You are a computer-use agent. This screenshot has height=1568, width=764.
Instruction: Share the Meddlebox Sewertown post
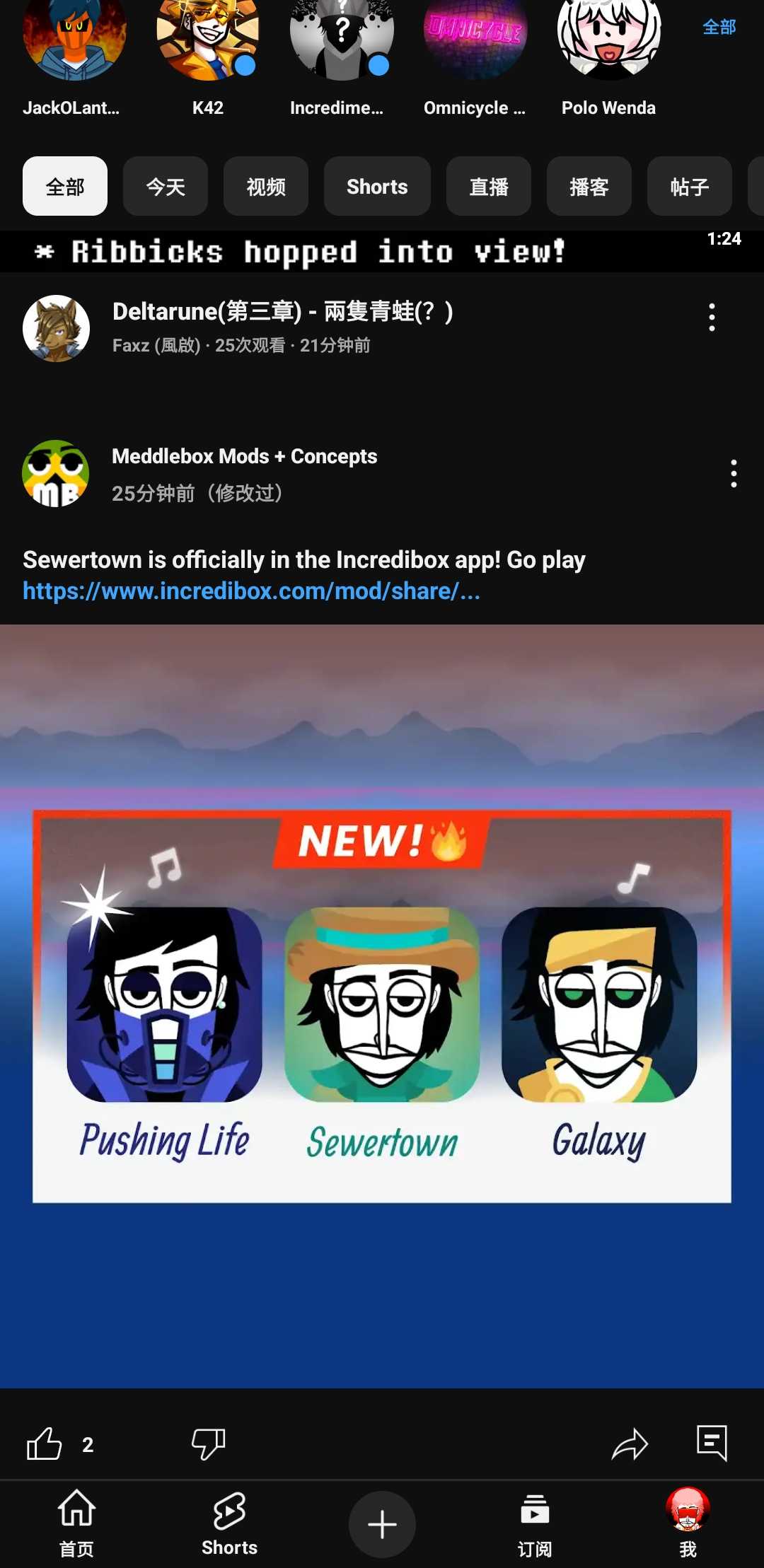point(630,1444)
